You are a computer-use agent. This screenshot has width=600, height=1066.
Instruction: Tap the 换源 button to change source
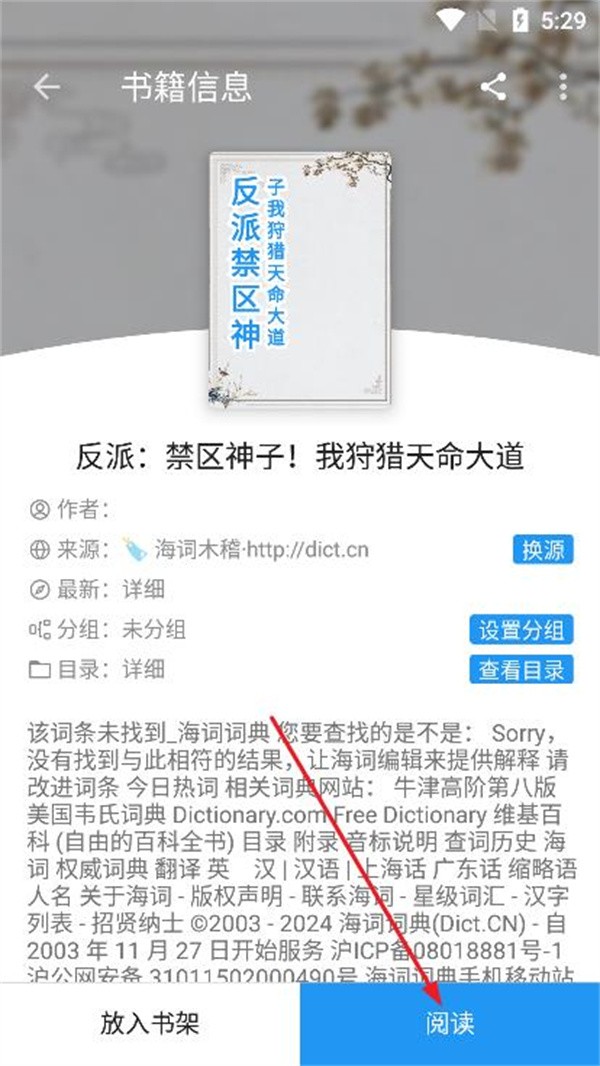543,549
